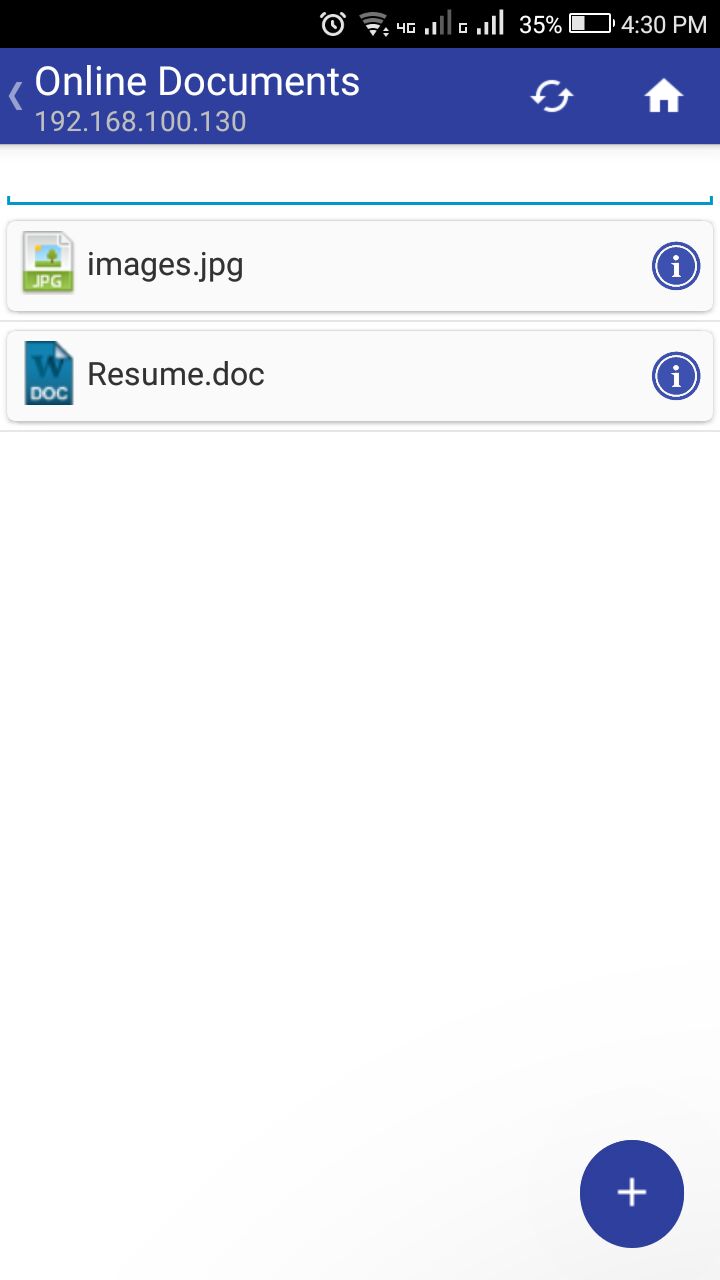
Task: View info for images.jpg
Action: (676, 266)
